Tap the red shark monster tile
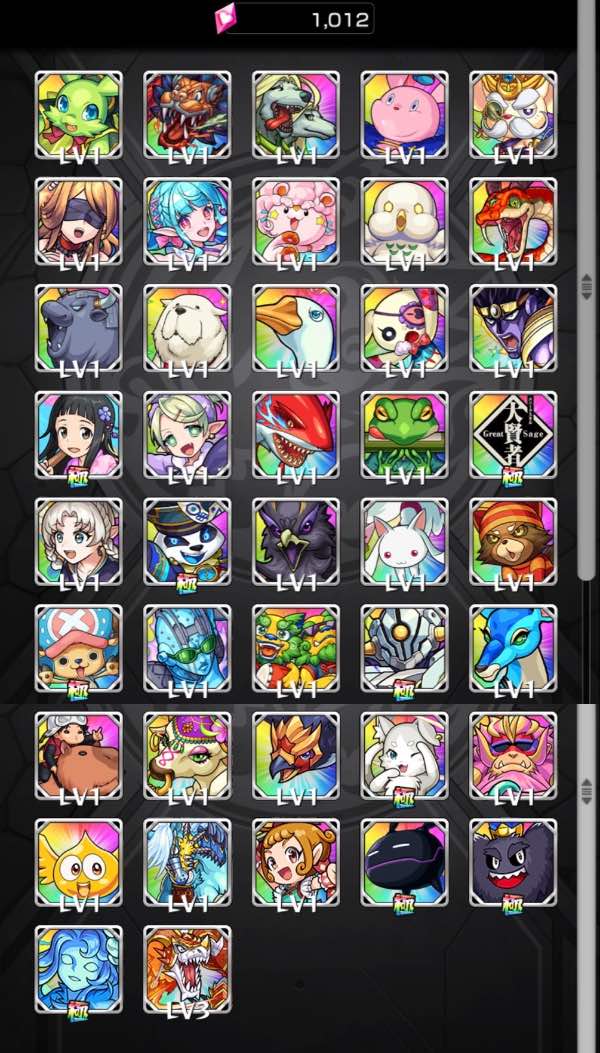Screen dimensions: 600x1053 [x=296, y=435]
